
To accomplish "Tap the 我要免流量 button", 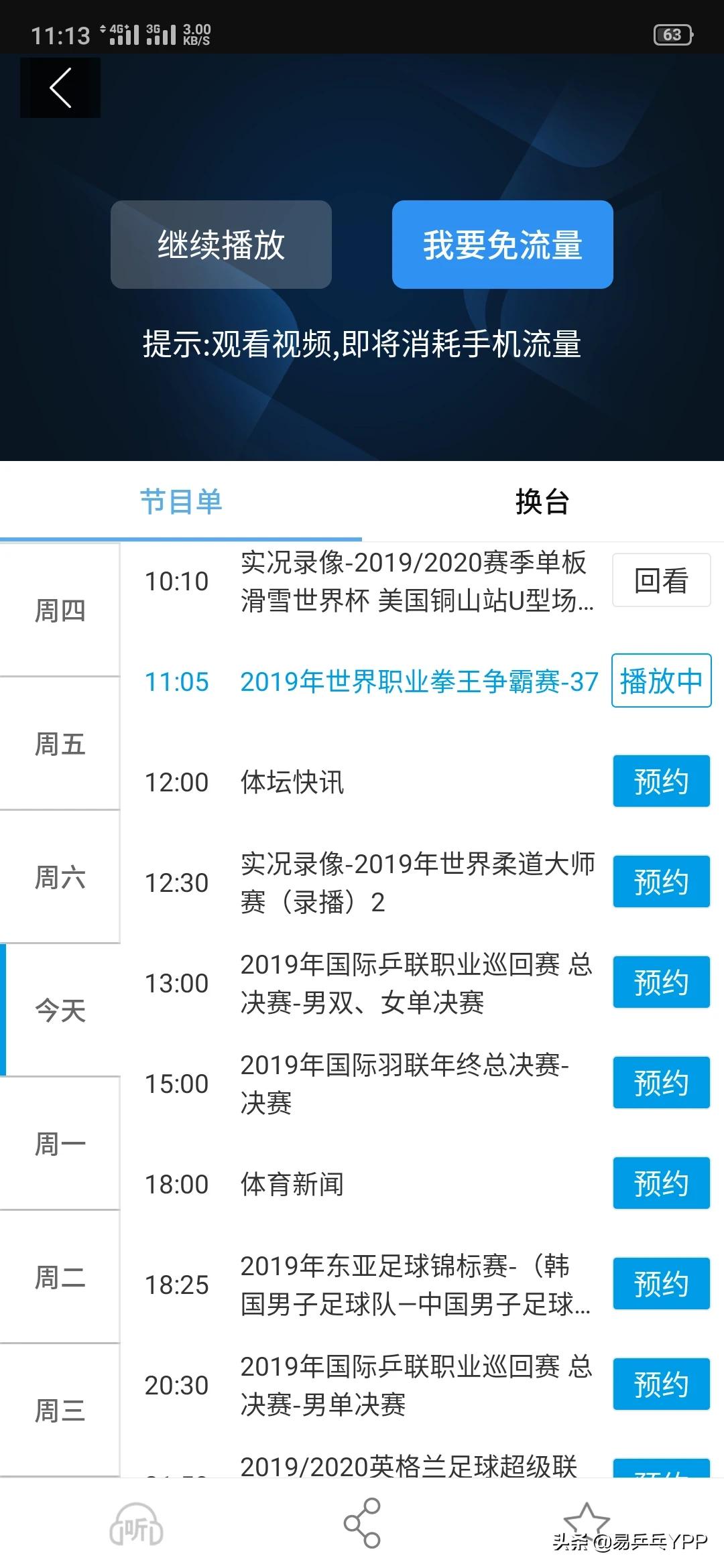I will pos(503,245).
